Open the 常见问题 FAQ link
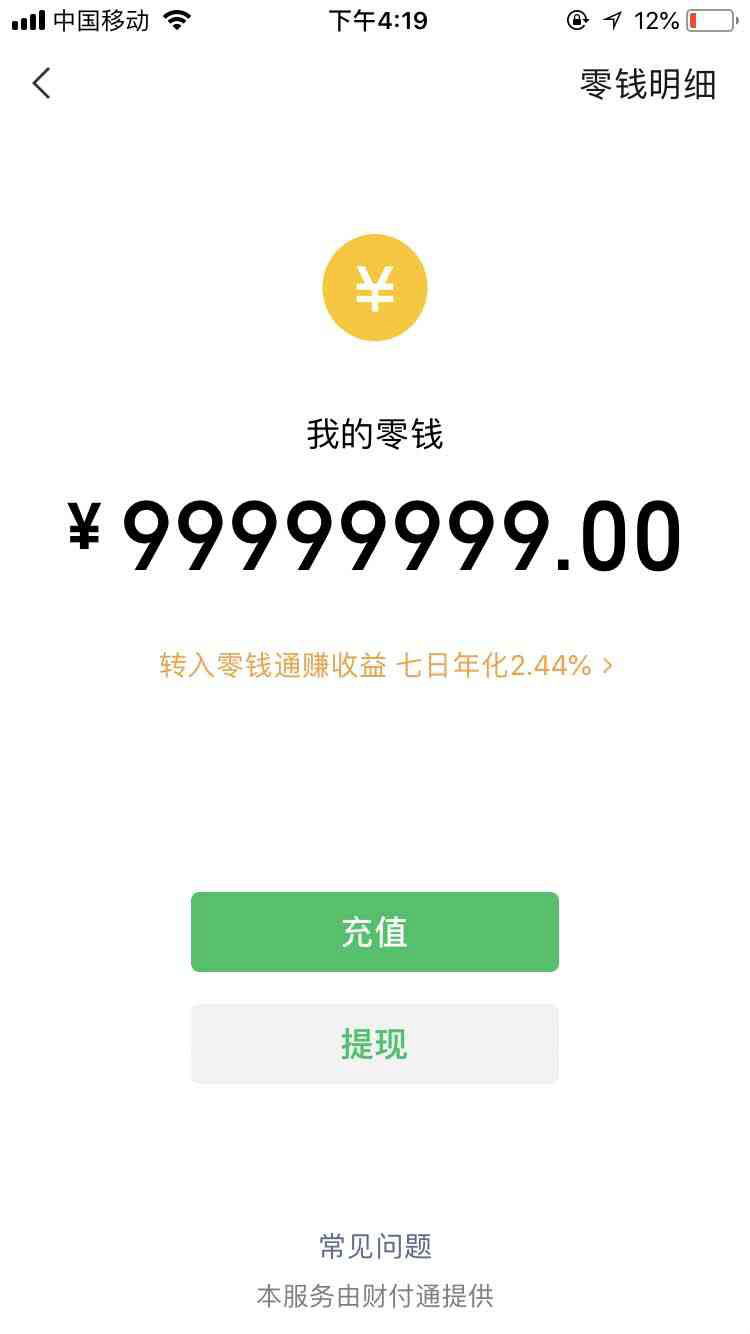The height and width of the screenshot is (1334, 750). coord(375,1246)
